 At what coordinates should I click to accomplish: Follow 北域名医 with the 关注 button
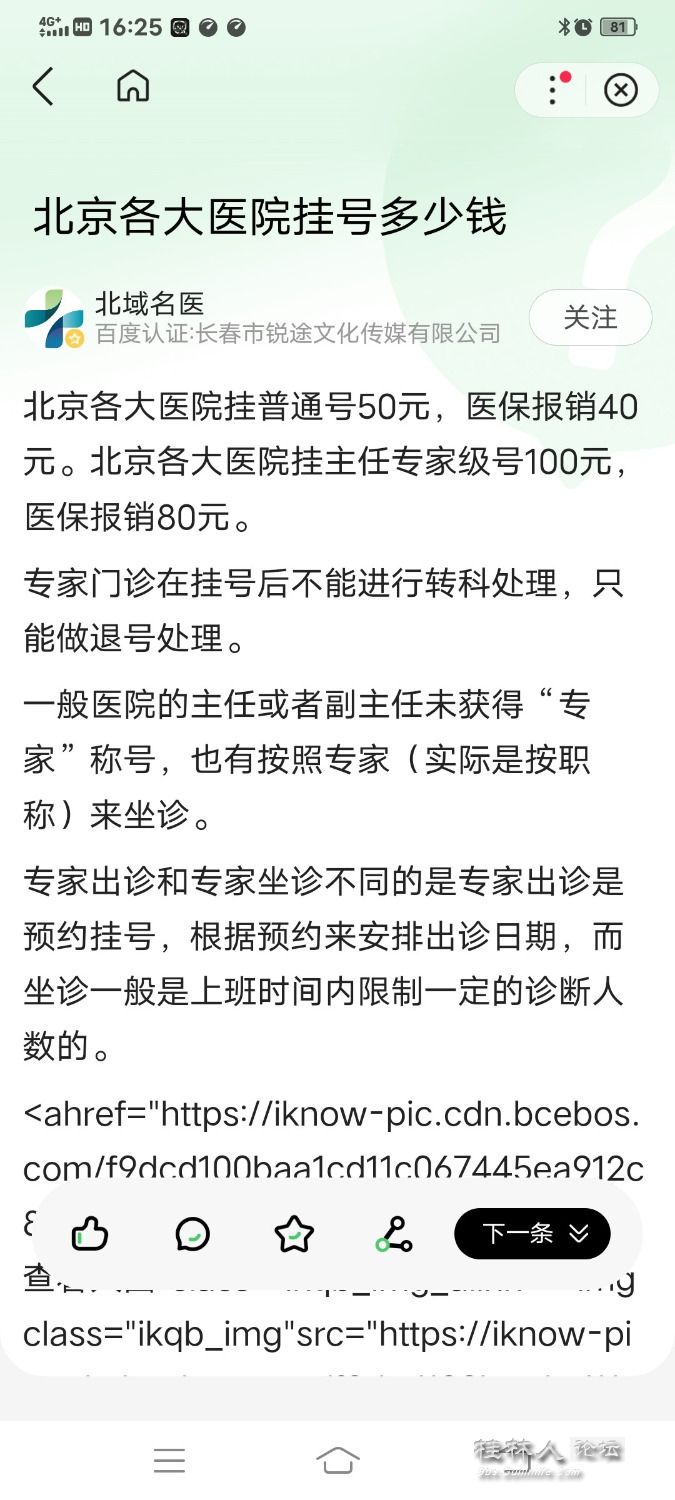[x=590, y=318]
